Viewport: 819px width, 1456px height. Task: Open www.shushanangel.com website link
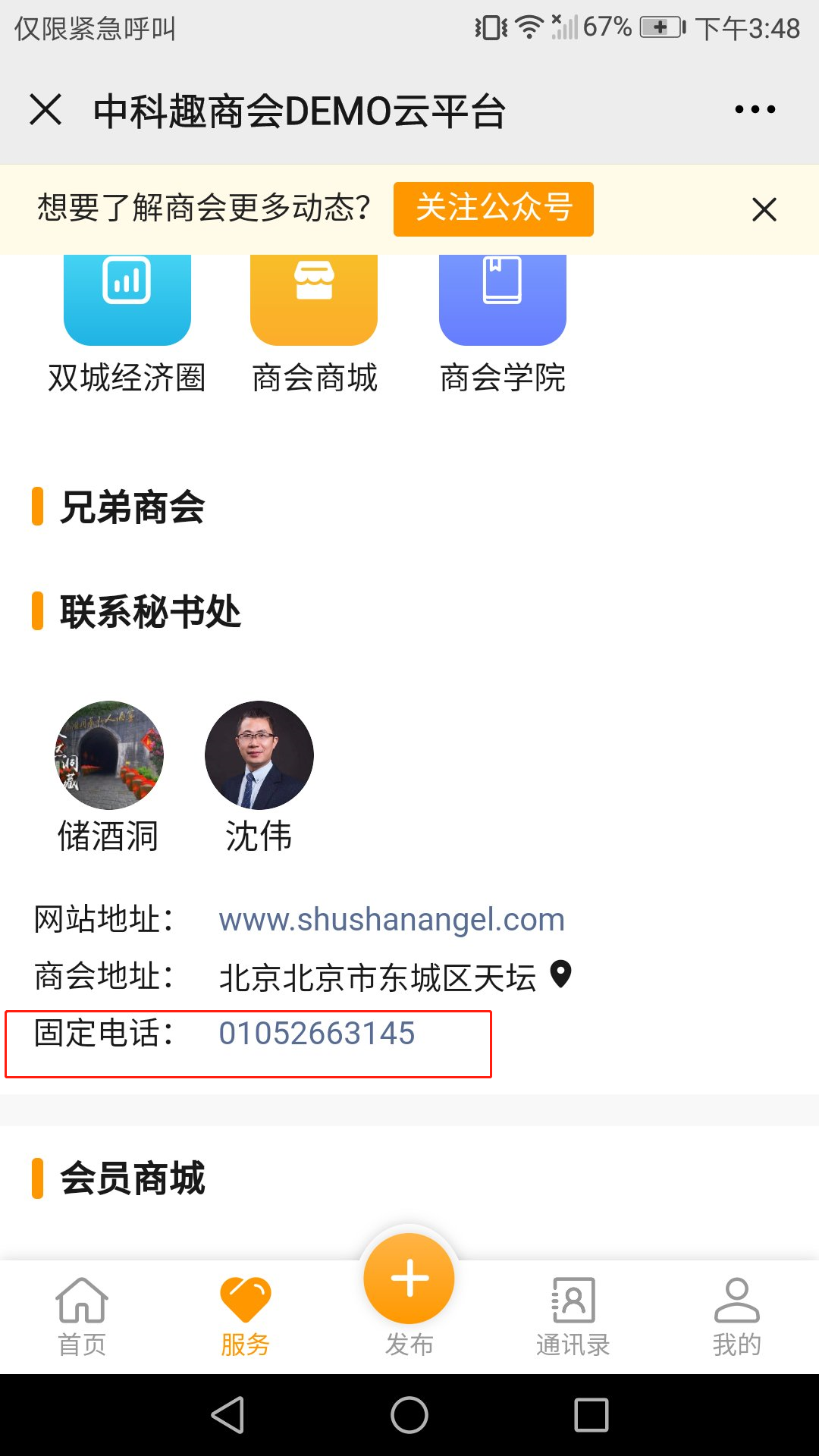[x=391, y=920]
